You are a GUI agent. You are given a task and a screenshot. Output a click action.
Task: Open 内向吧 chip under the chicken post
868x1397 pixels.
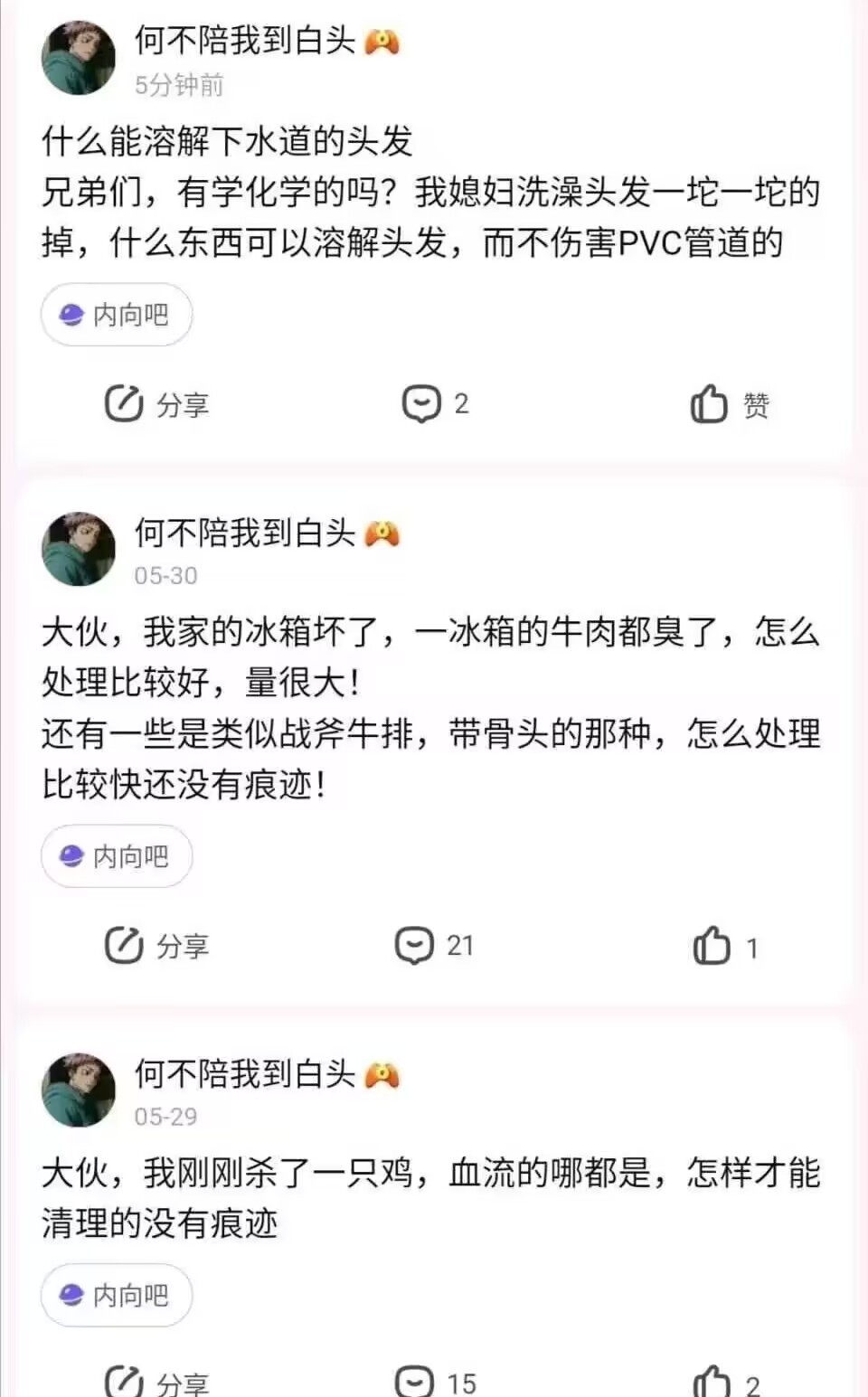117,1296
